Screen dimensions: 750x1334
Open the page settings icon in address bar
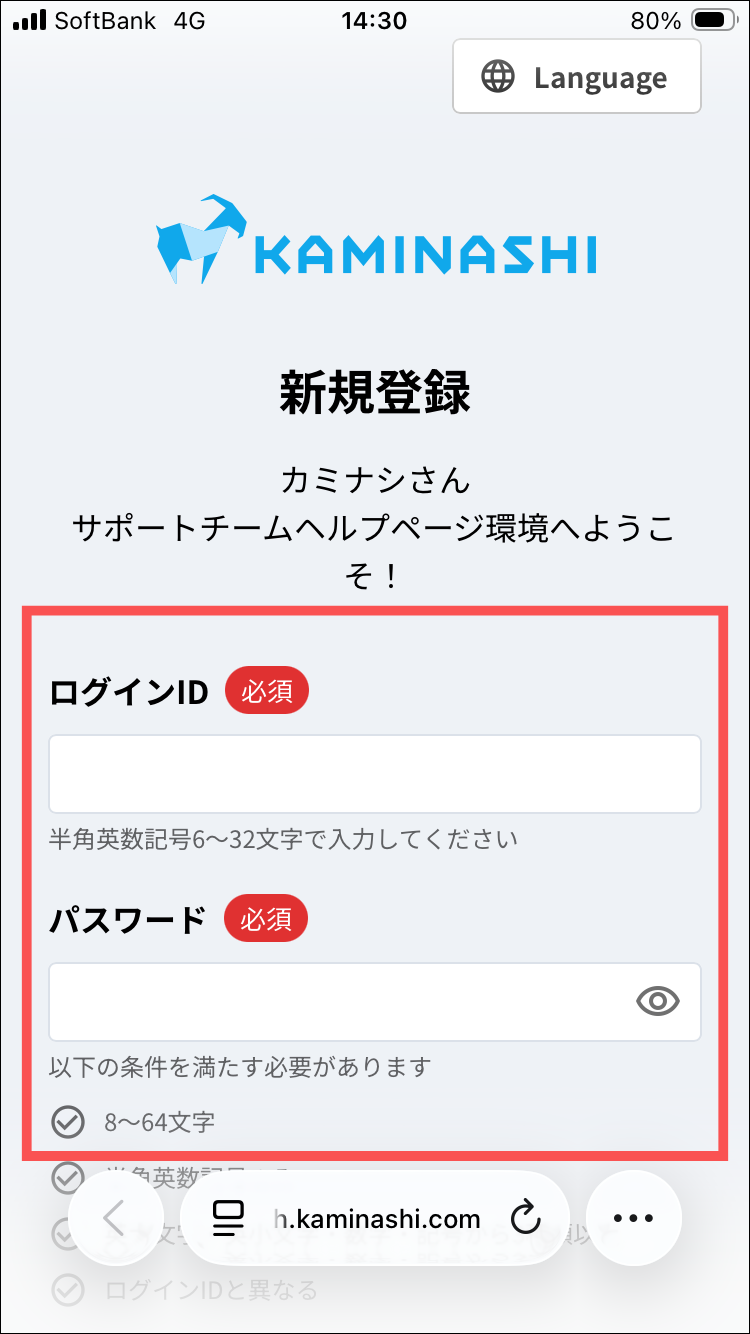pyautogui.click(x=229, y=1218)
